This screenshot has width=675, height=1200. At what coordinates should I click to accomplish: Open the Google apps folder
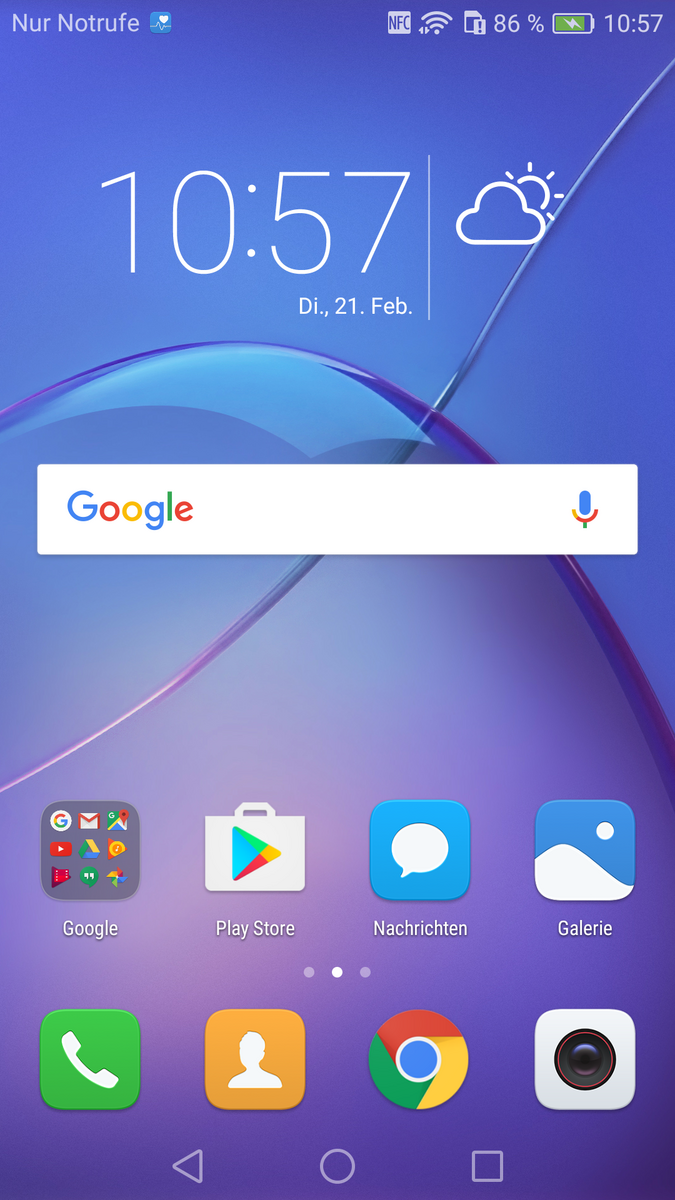tap(90, 852)
